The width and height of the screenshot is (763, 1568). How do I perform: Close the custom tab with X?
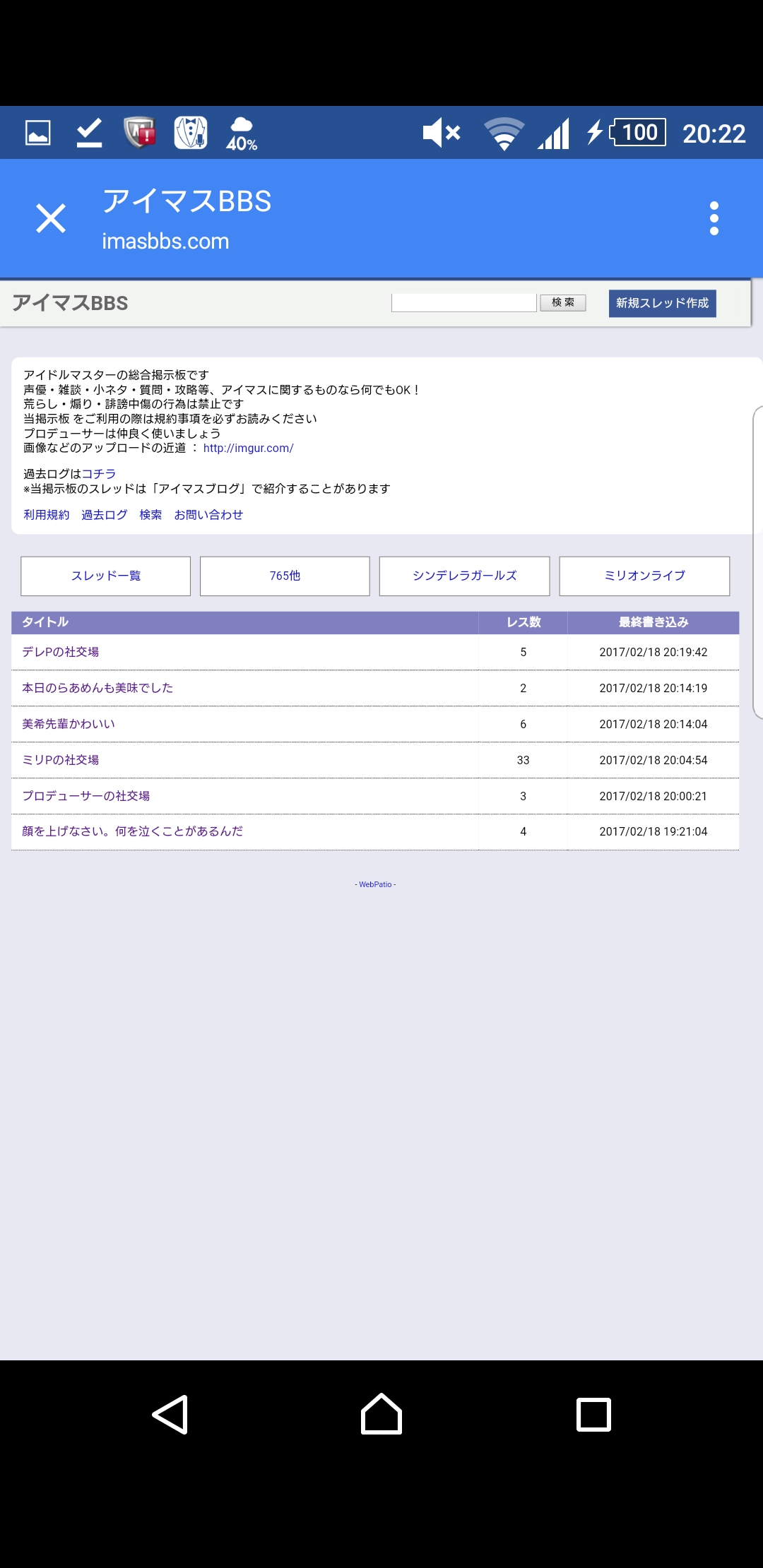coord(51,218)
